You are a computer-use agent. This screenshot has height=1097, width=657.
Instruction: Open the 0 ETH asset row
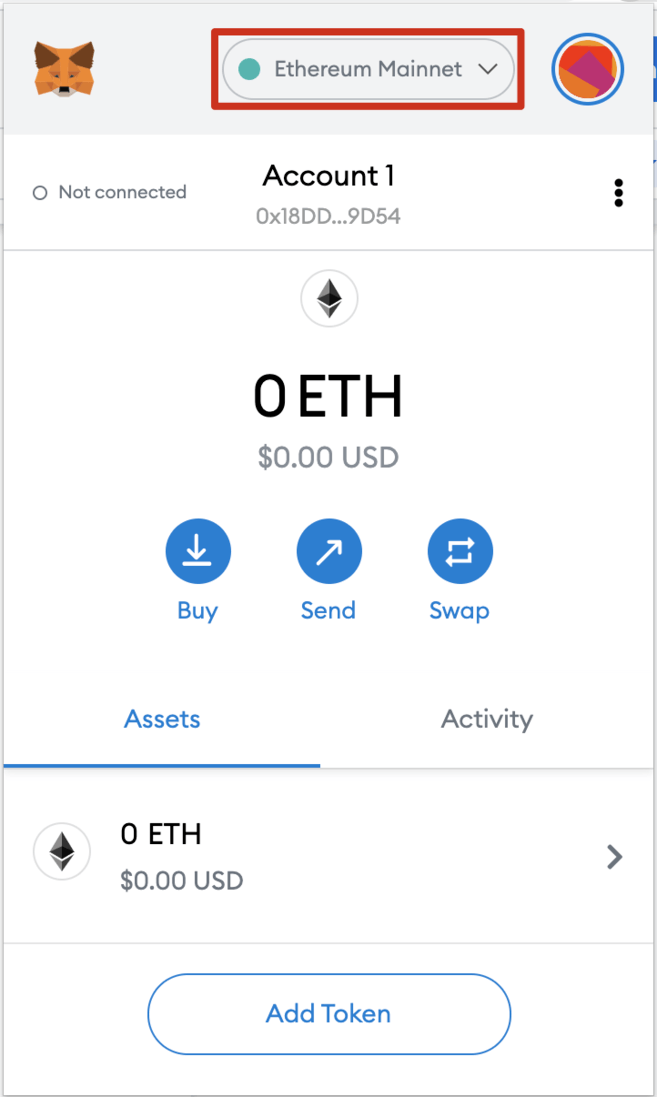coord(328,856)
